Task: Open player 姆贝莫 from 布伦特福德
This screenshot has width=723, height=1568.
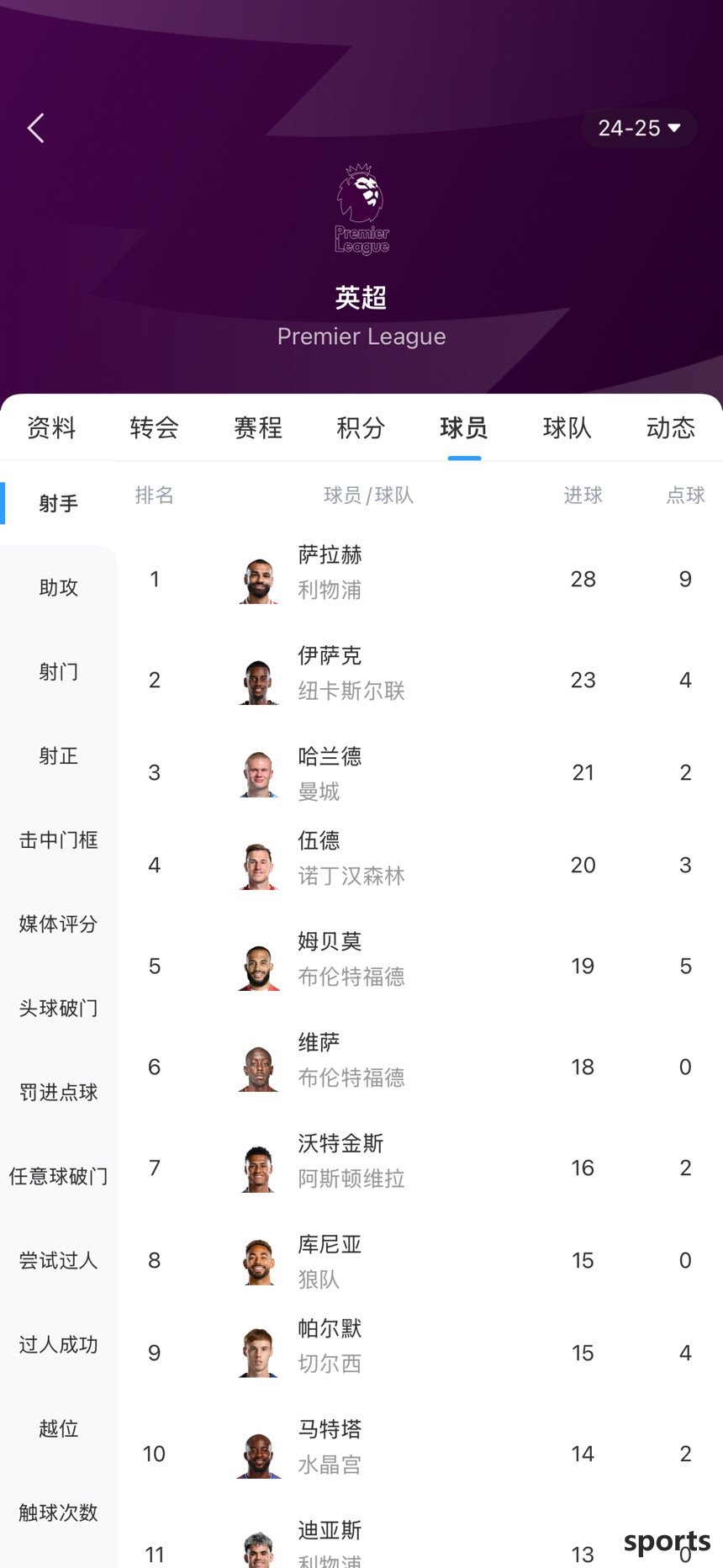Action: click(x=330, y=959)
